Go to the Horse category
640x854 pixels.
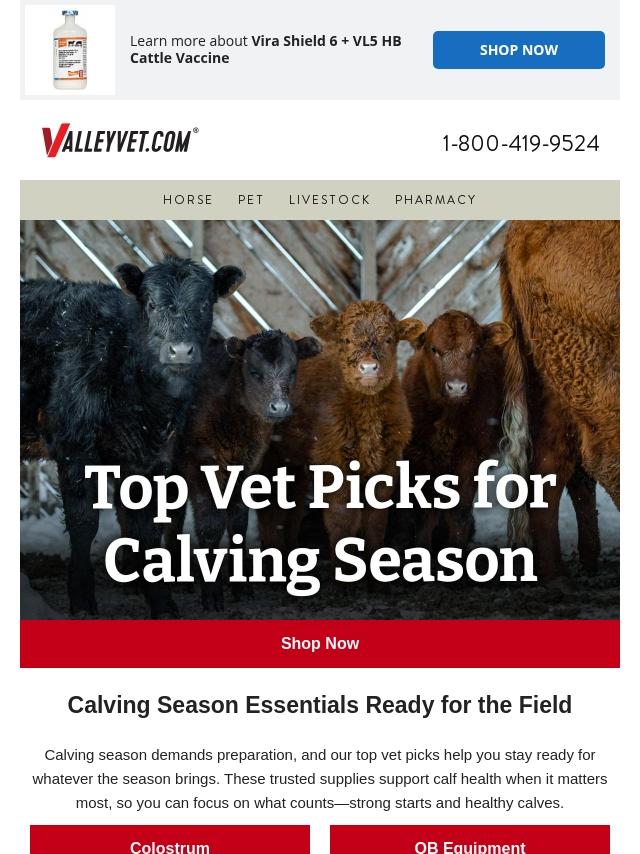(x=188, y=200)
